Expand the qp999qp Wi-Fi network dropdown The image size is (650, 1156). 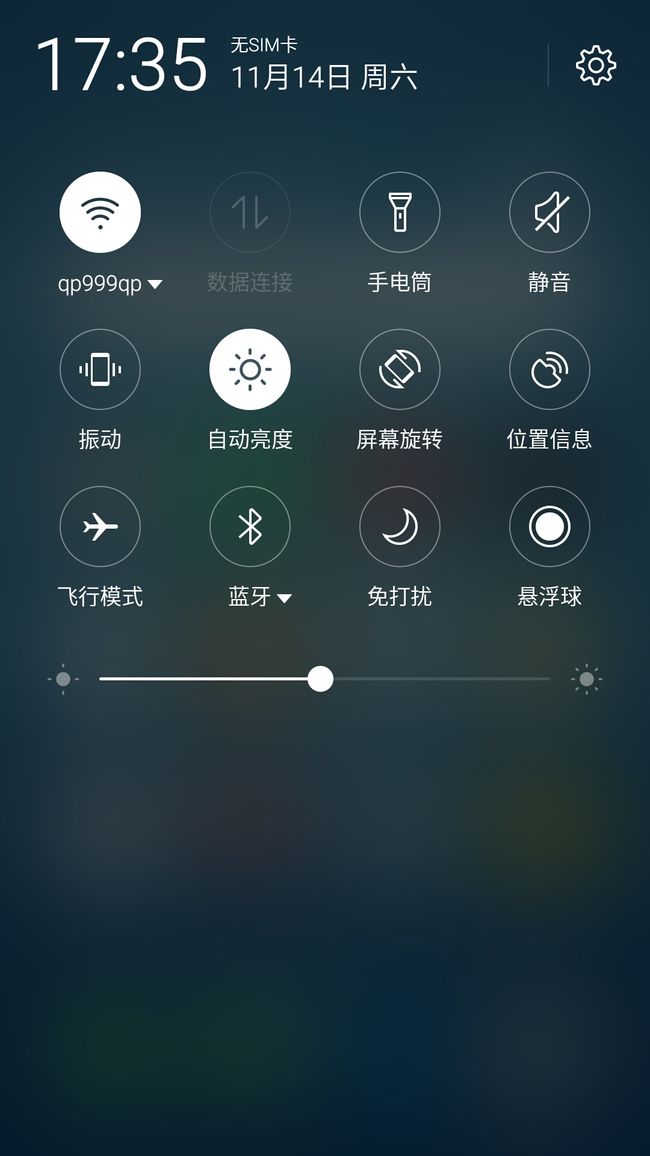click(x=110, y=284)
